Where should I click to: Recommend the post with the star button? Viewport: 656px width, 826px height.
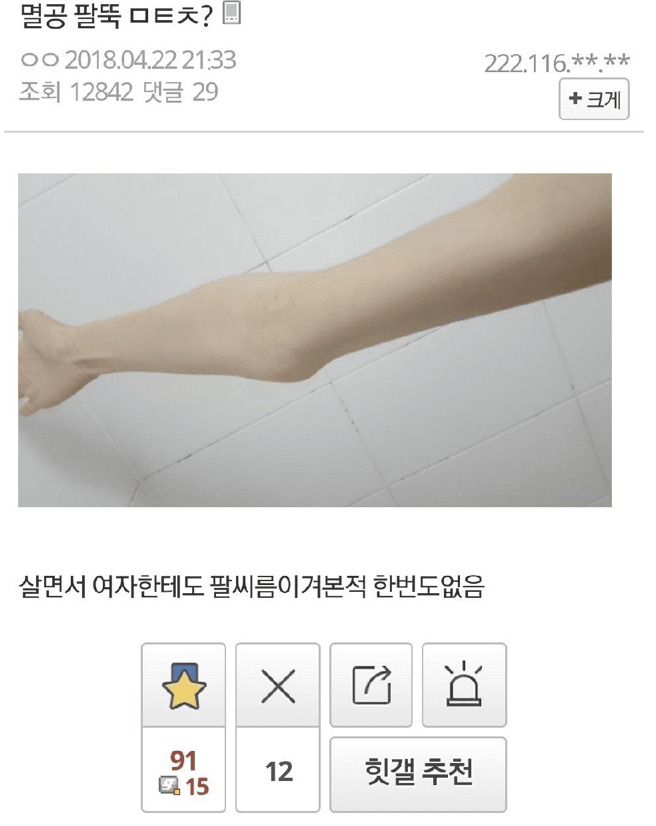click(183, 688)
